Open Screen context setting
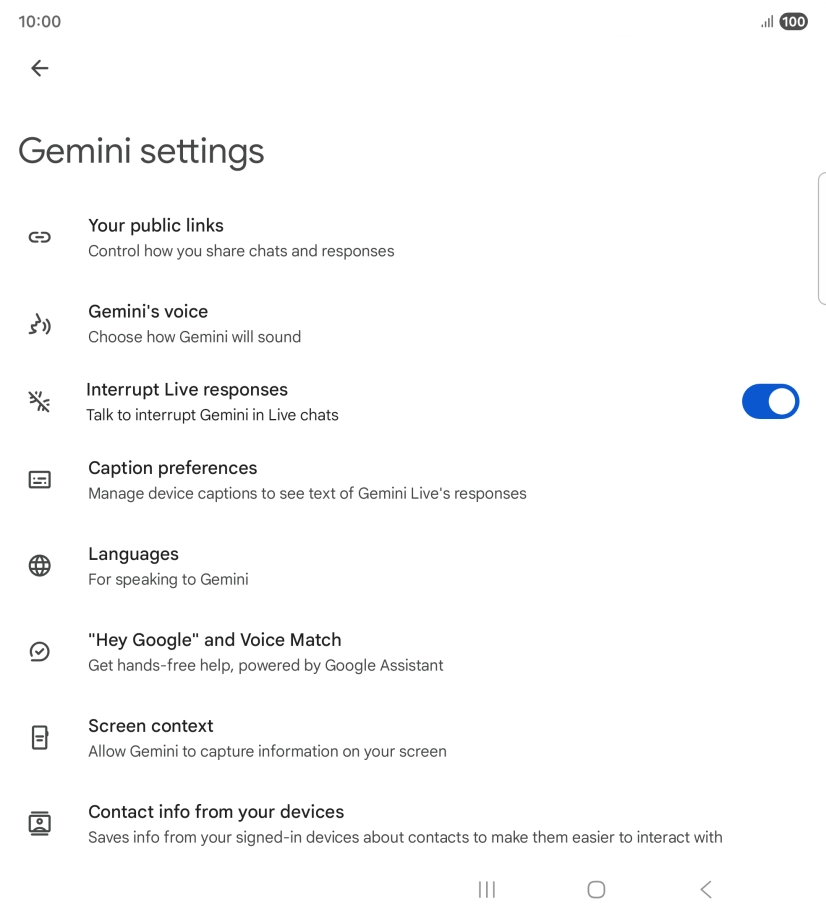Screen dimensions: 826x916 266,738
